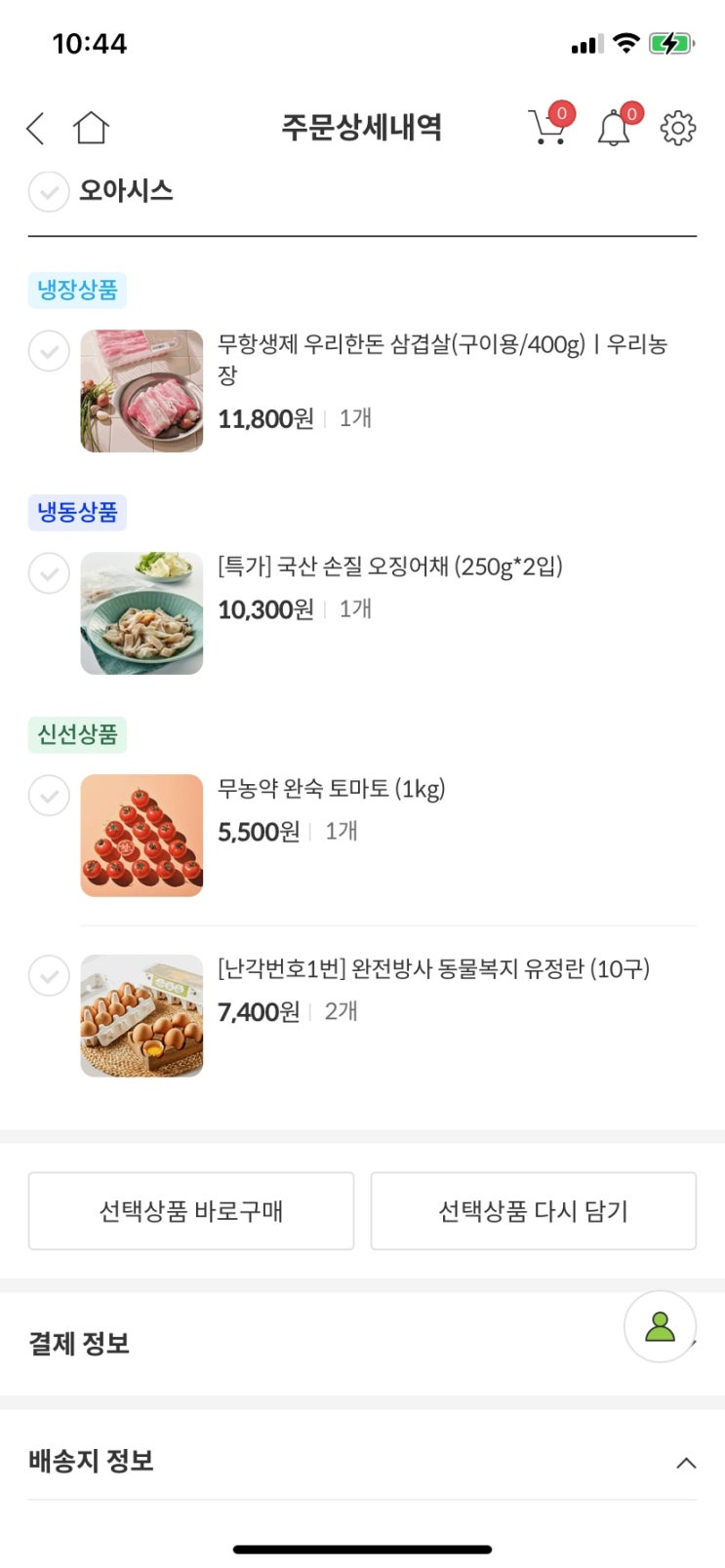
Task: Open the 토마토 product image
Action: pos(141,836)
